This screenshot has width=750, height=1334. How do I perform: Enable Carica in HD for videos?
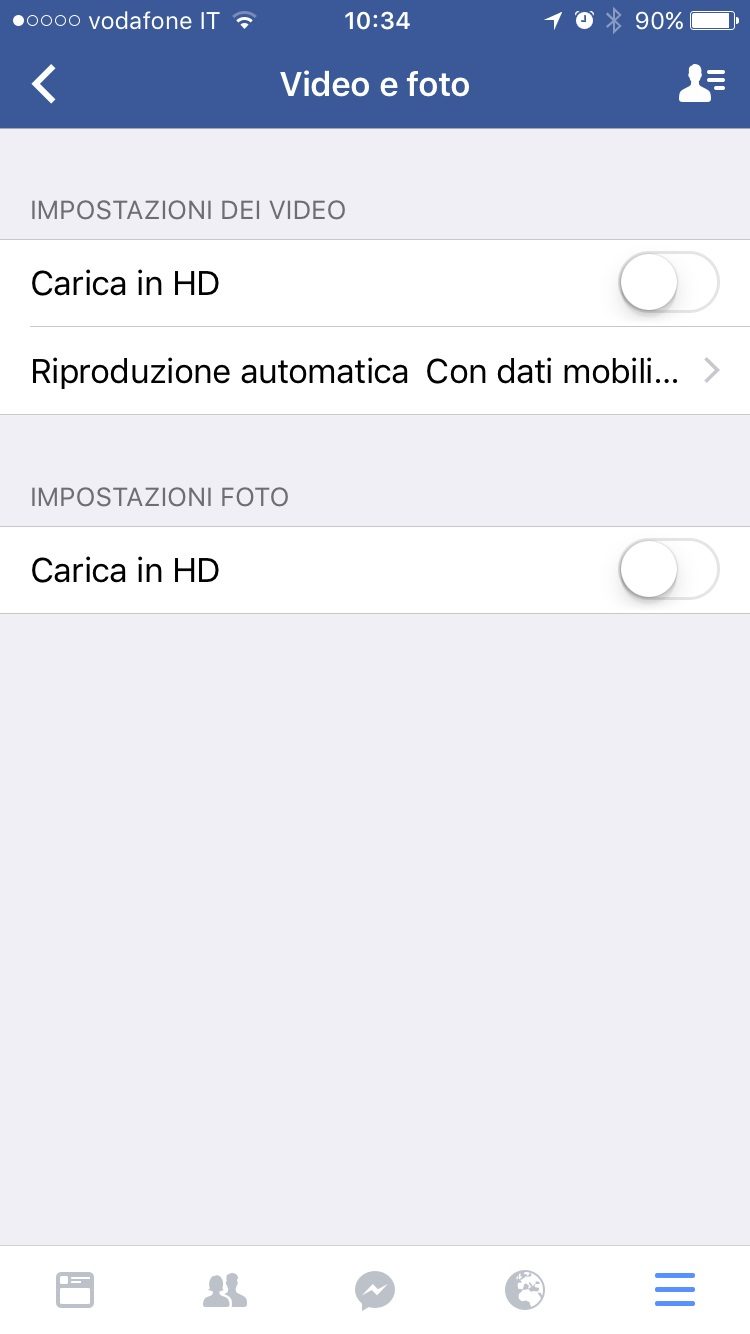point(669,283)
